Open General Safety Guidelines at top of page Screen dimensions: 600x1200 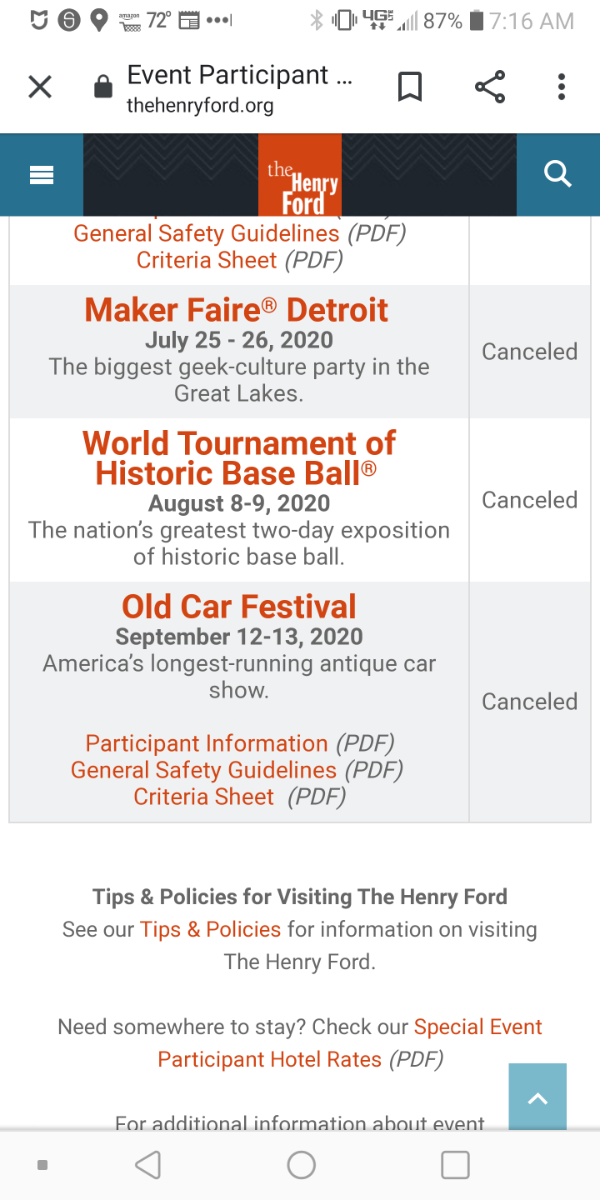tap(206, 234)
